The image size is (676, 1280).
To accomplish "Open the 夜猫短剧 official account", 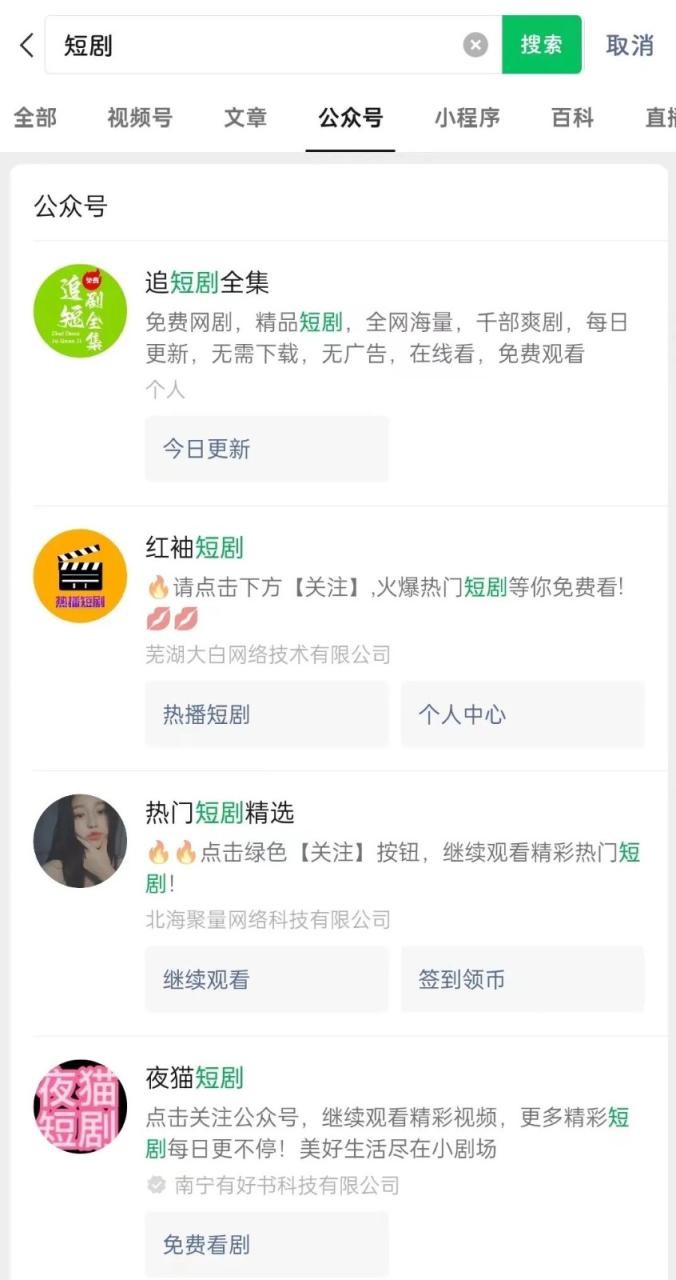I will coord(195,1078).
